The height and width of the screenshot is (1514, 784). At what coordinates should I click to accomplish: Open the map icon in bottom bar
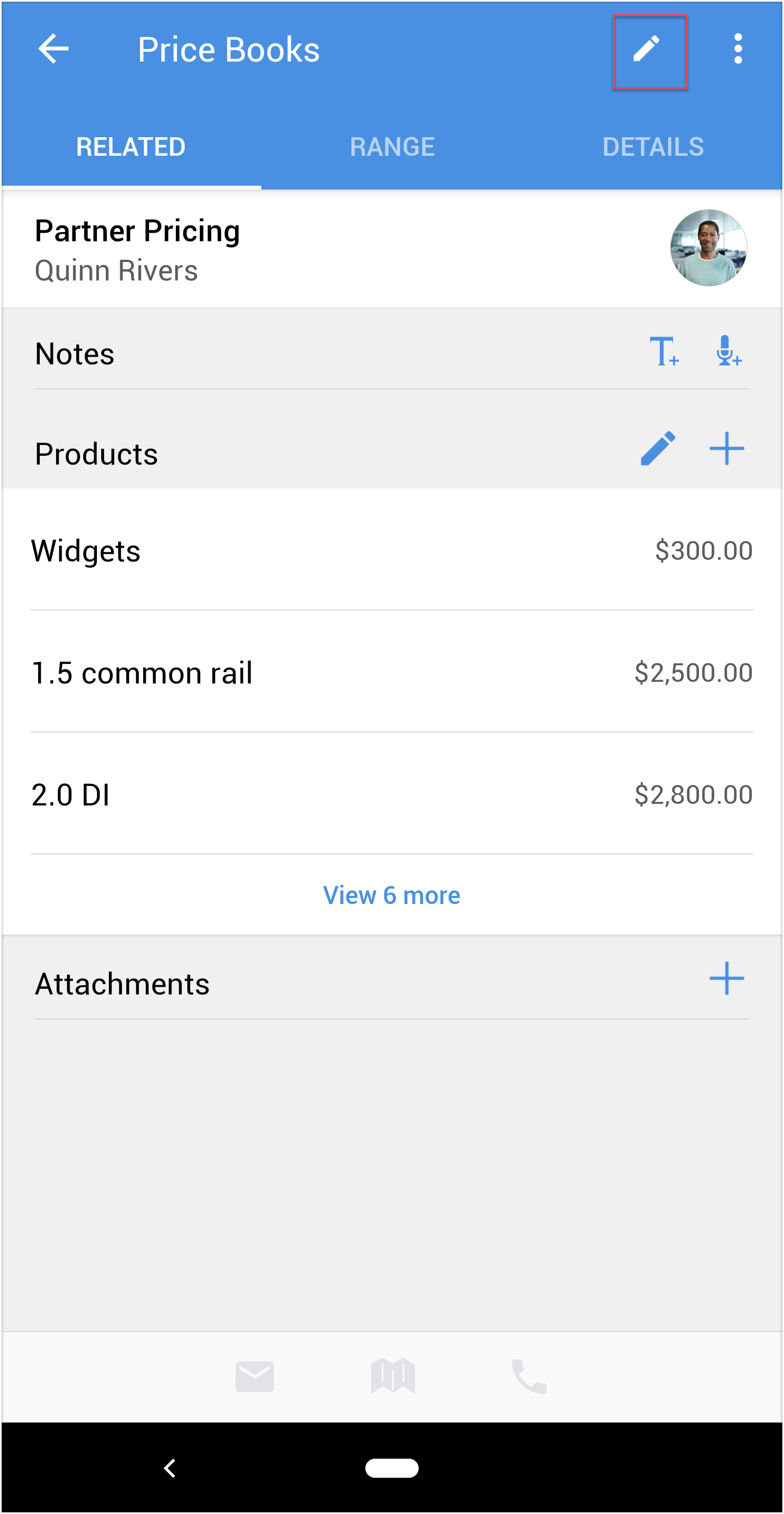393,1376
